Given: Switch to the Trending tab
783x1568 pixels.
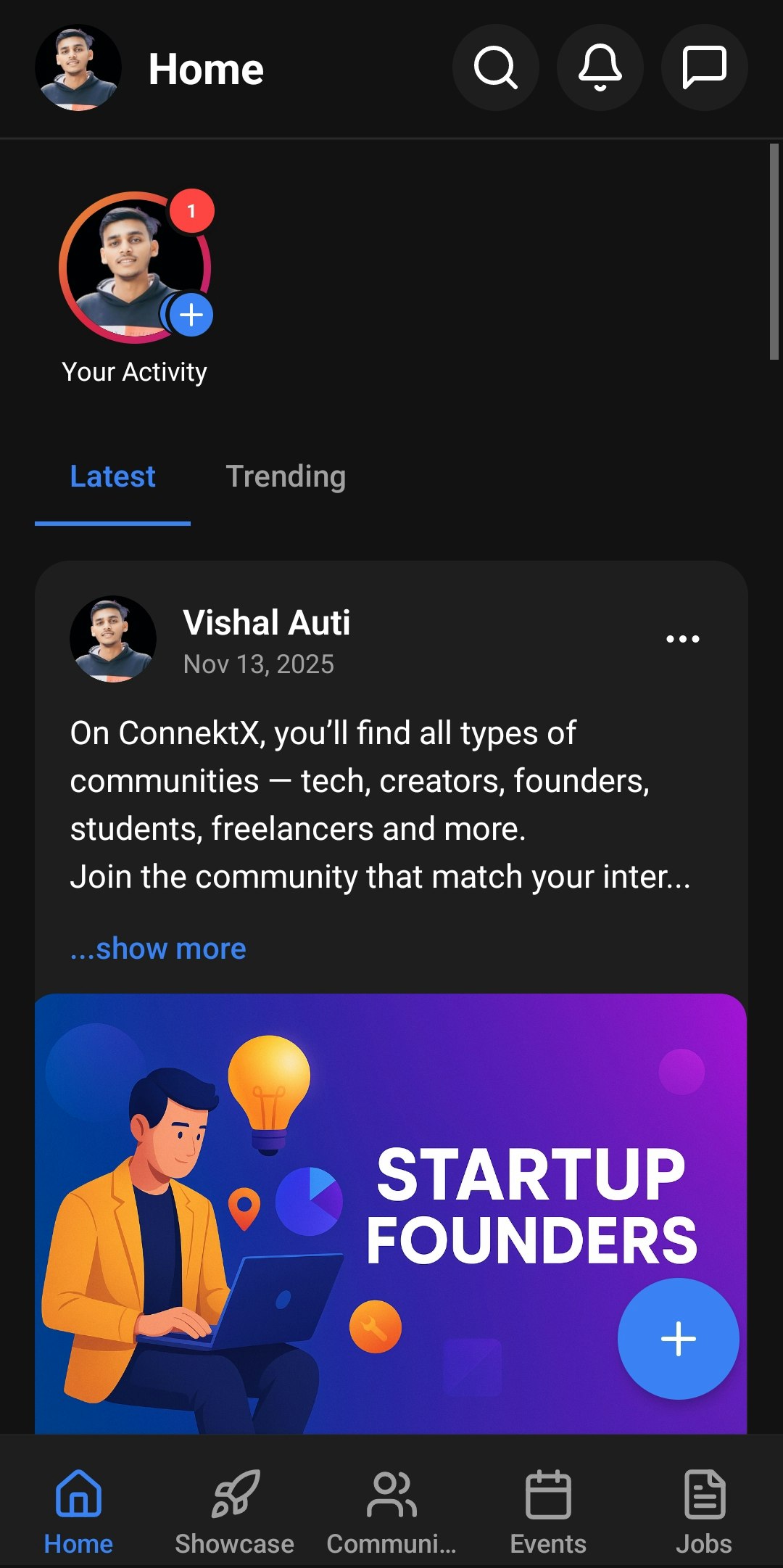Looking at the screenshot, I should 286,476.
